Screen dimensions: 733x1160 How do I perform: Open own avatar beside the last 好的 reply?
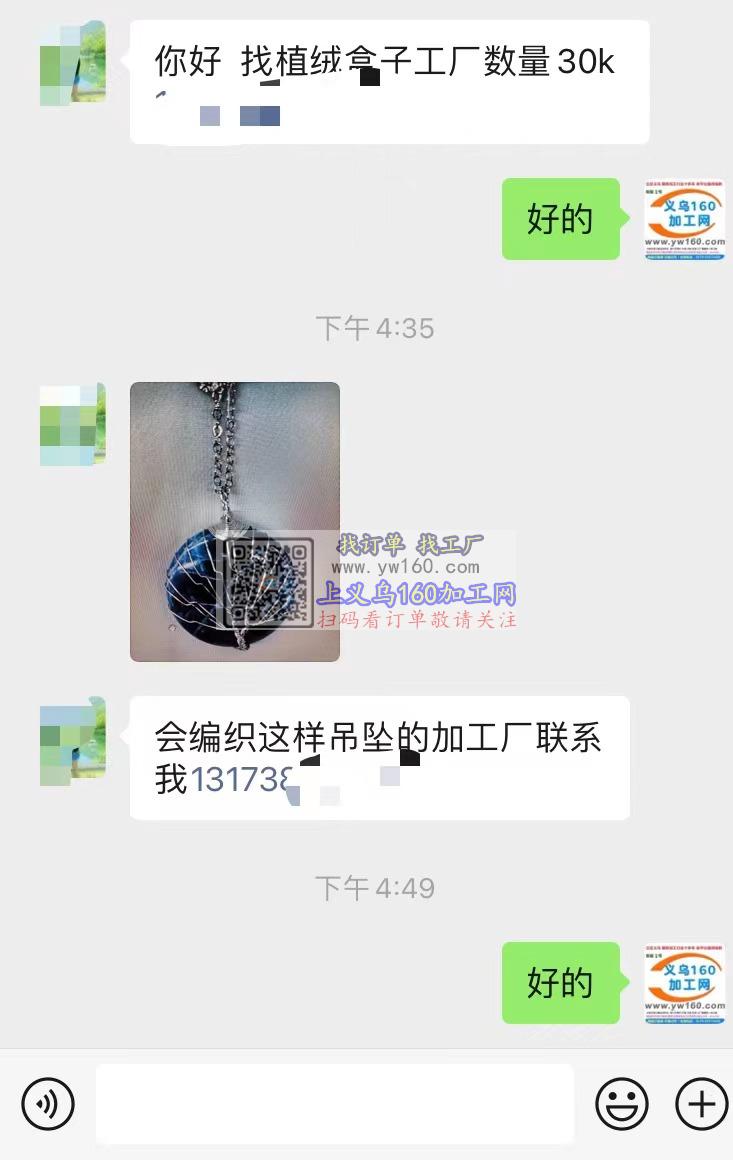(684, 982)
